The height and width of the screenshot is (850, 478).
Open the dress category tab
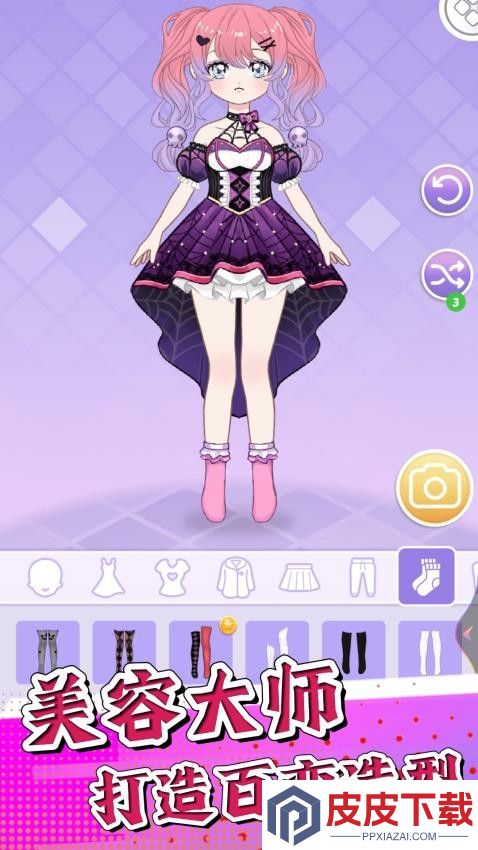pos(108,578)
